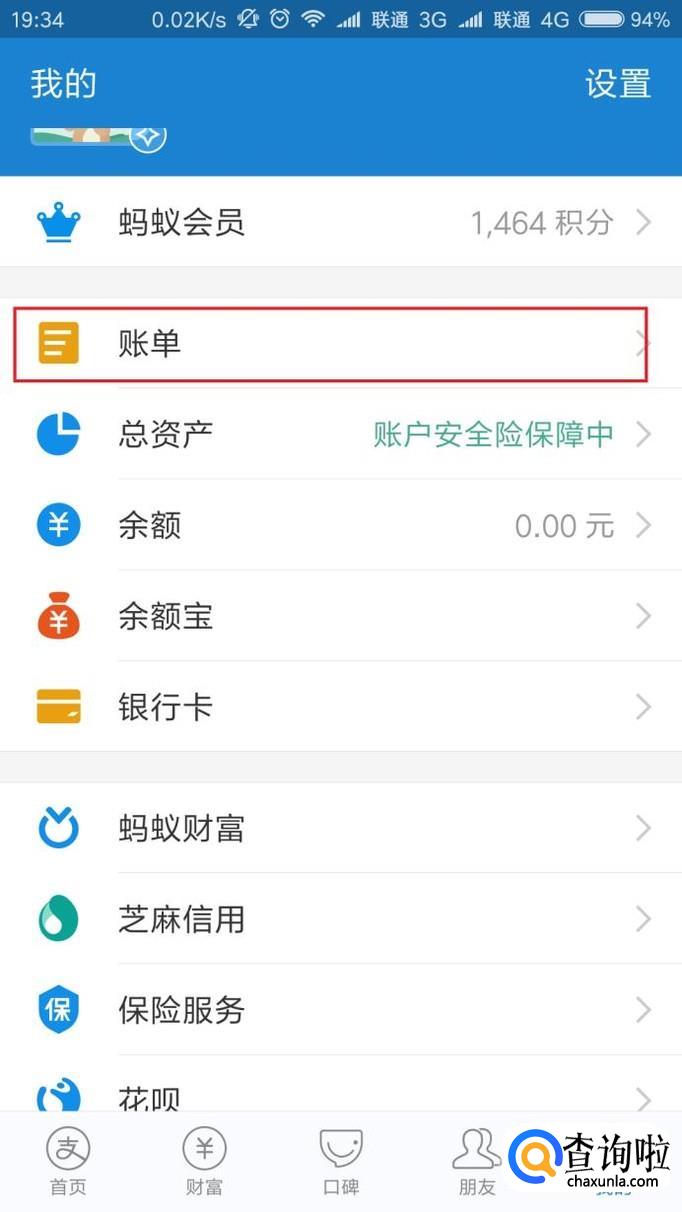
Task: Open 蚂蚁会员 membership row
Action: click(340, 222)
